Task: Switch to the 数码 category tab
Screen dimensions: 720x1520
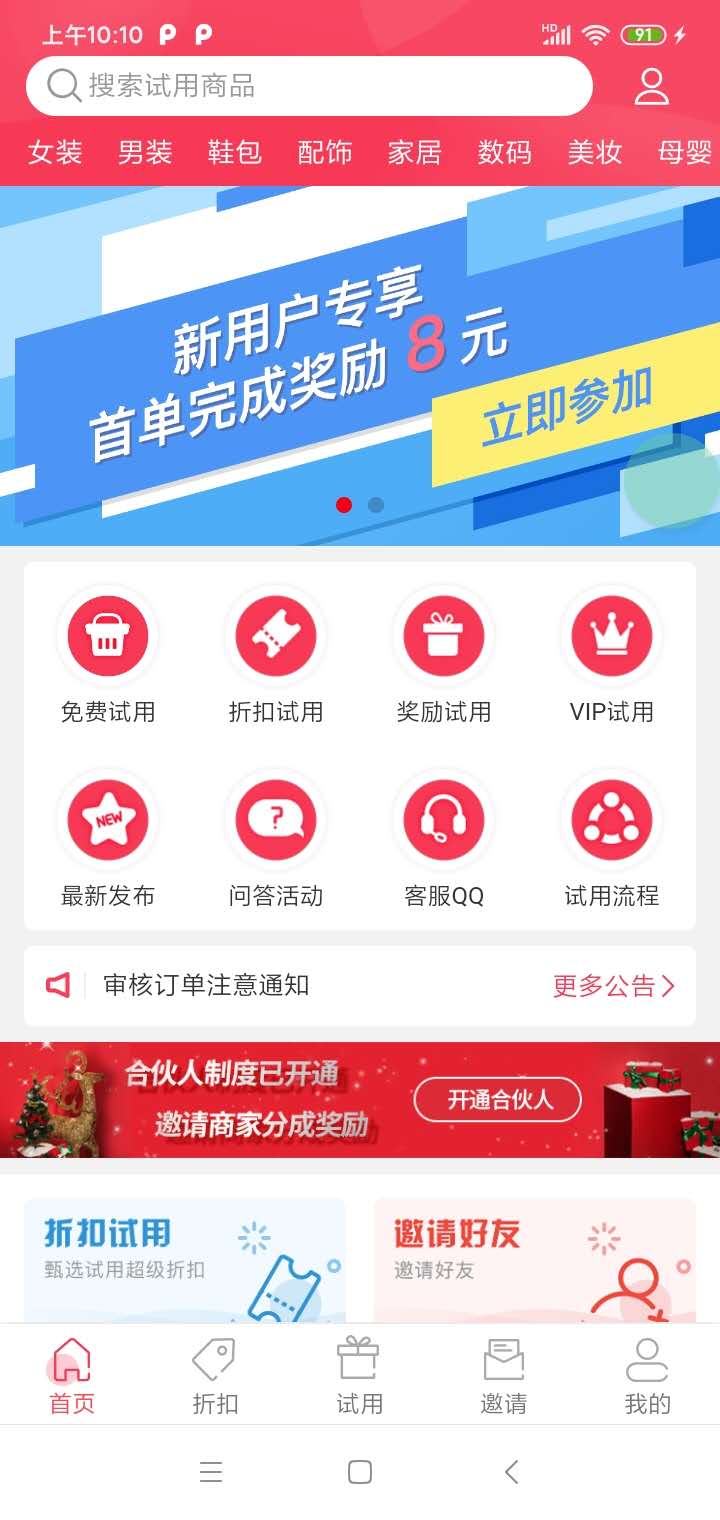Action: (x=504, y=152)
